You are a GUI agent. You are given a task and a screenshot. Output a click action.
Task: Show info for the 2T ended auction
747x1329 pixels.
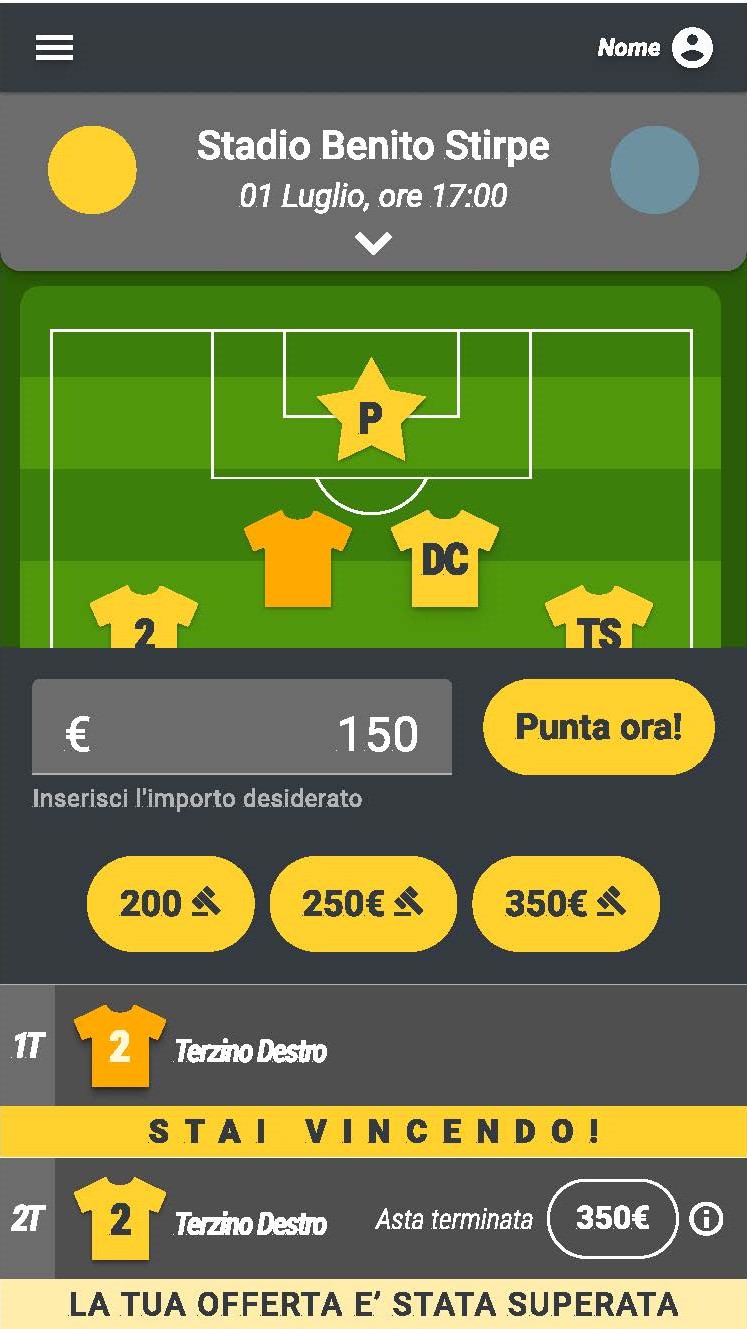706,1219
